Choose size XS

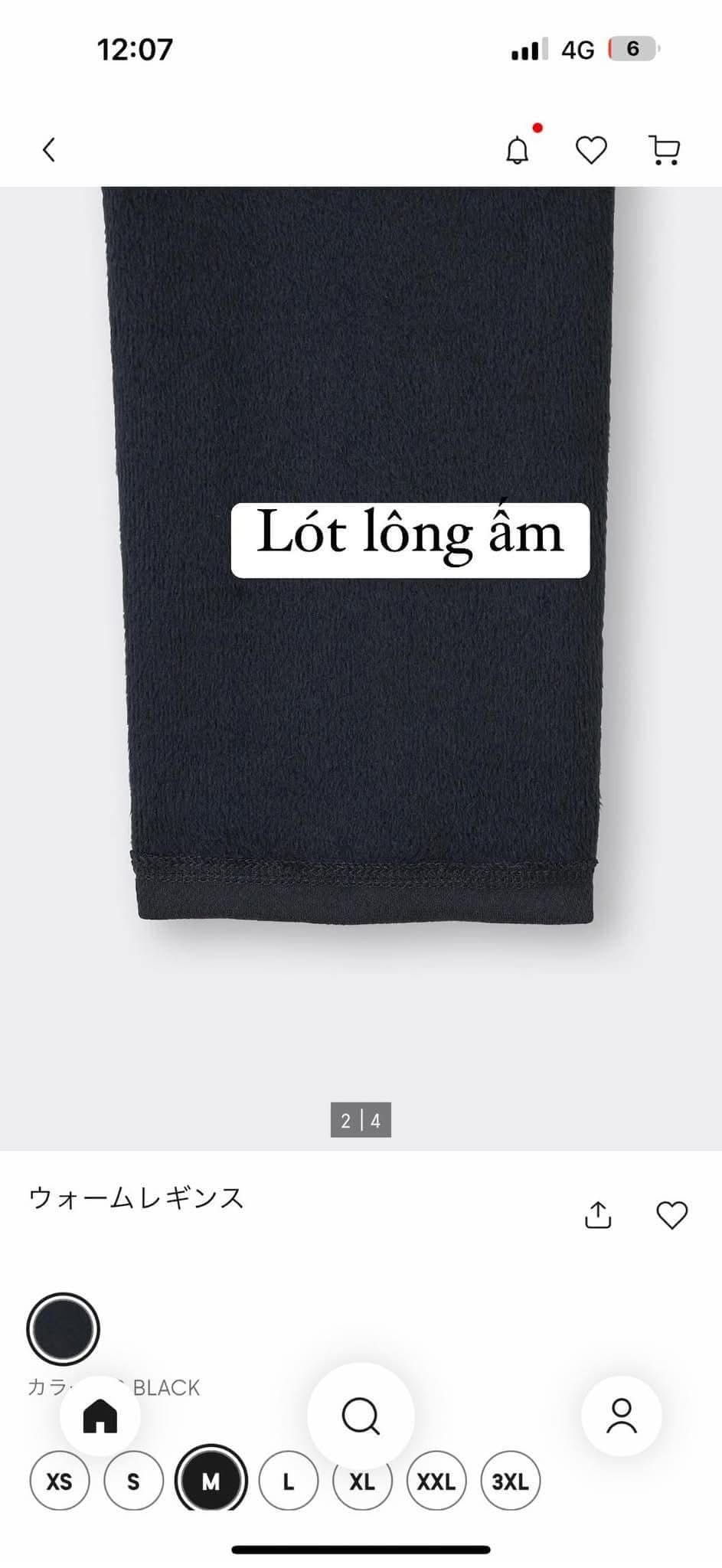pyautogui.click(x=60, y=1481)
